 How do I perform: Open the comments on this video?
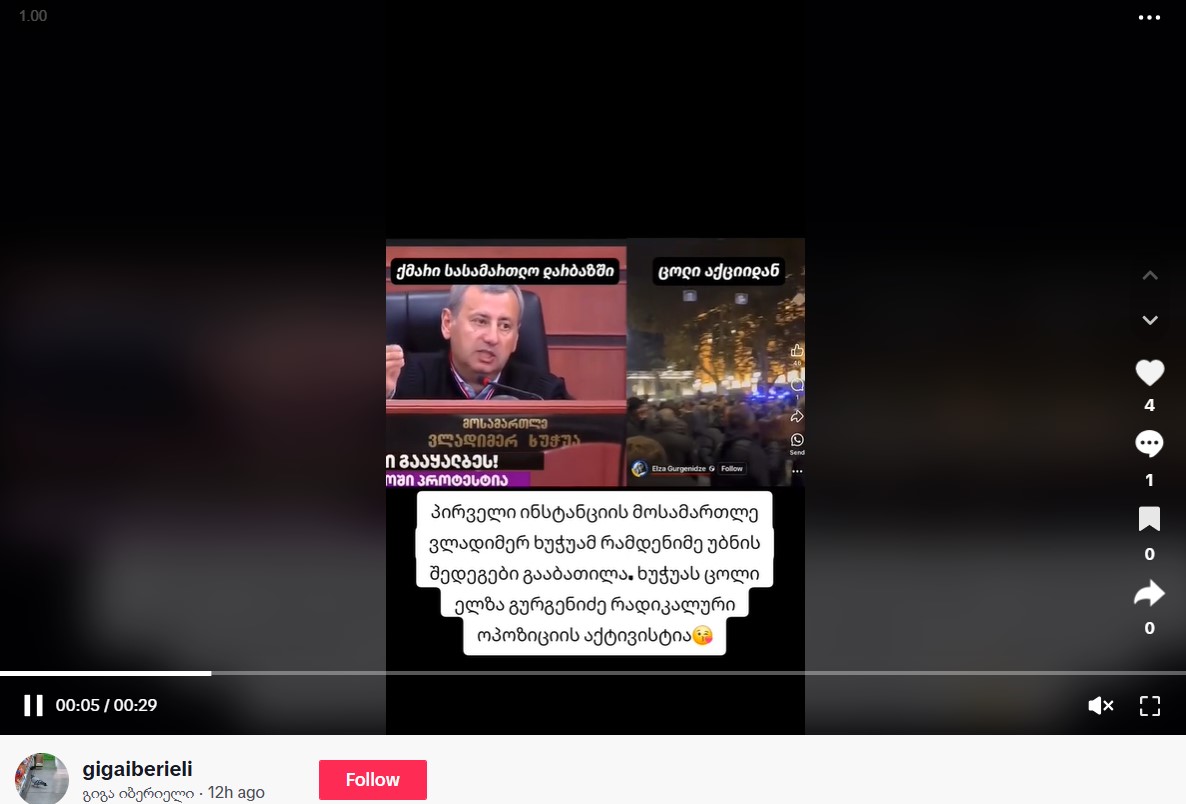click(1150, 444)
